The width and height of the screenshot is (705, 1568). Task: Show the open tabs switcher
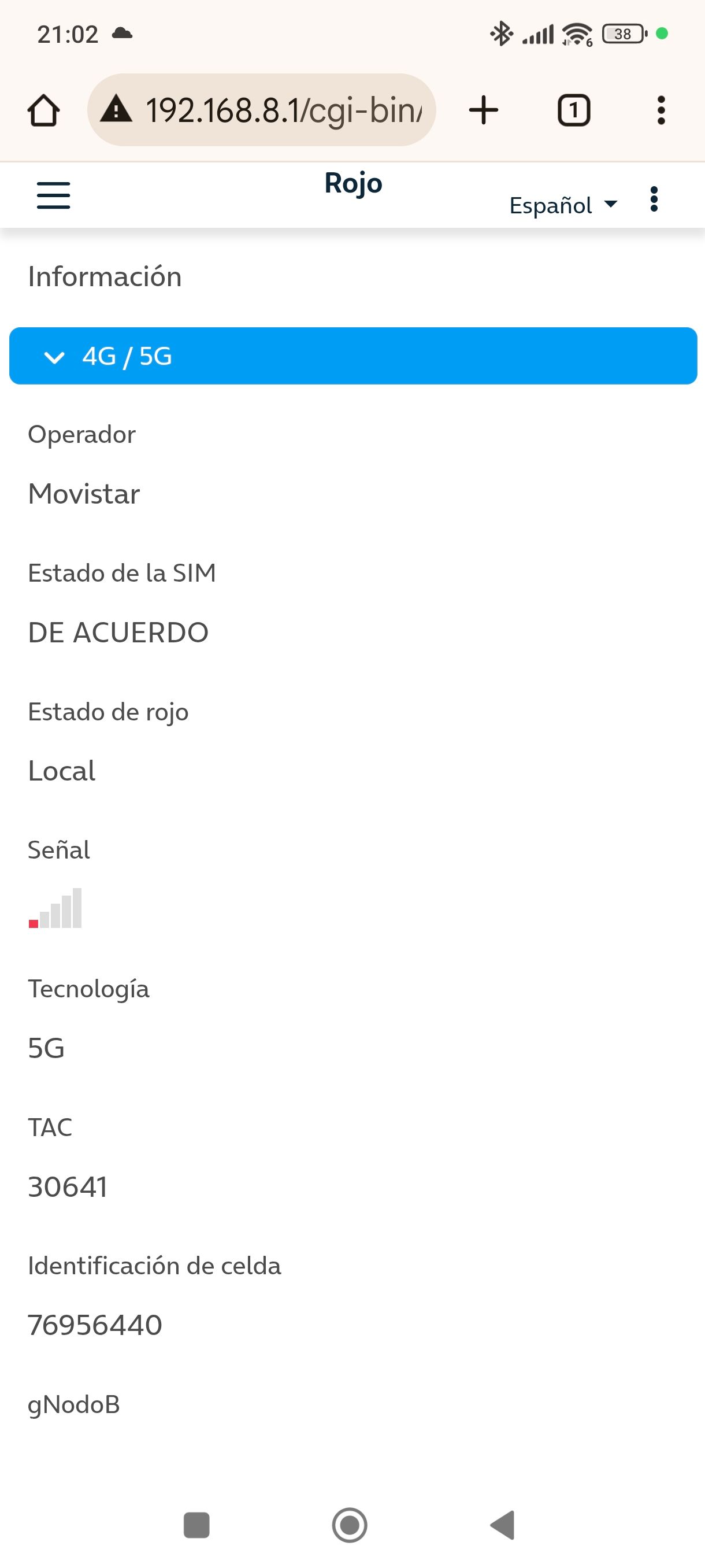pyautogui.click(x=574, y=110)
